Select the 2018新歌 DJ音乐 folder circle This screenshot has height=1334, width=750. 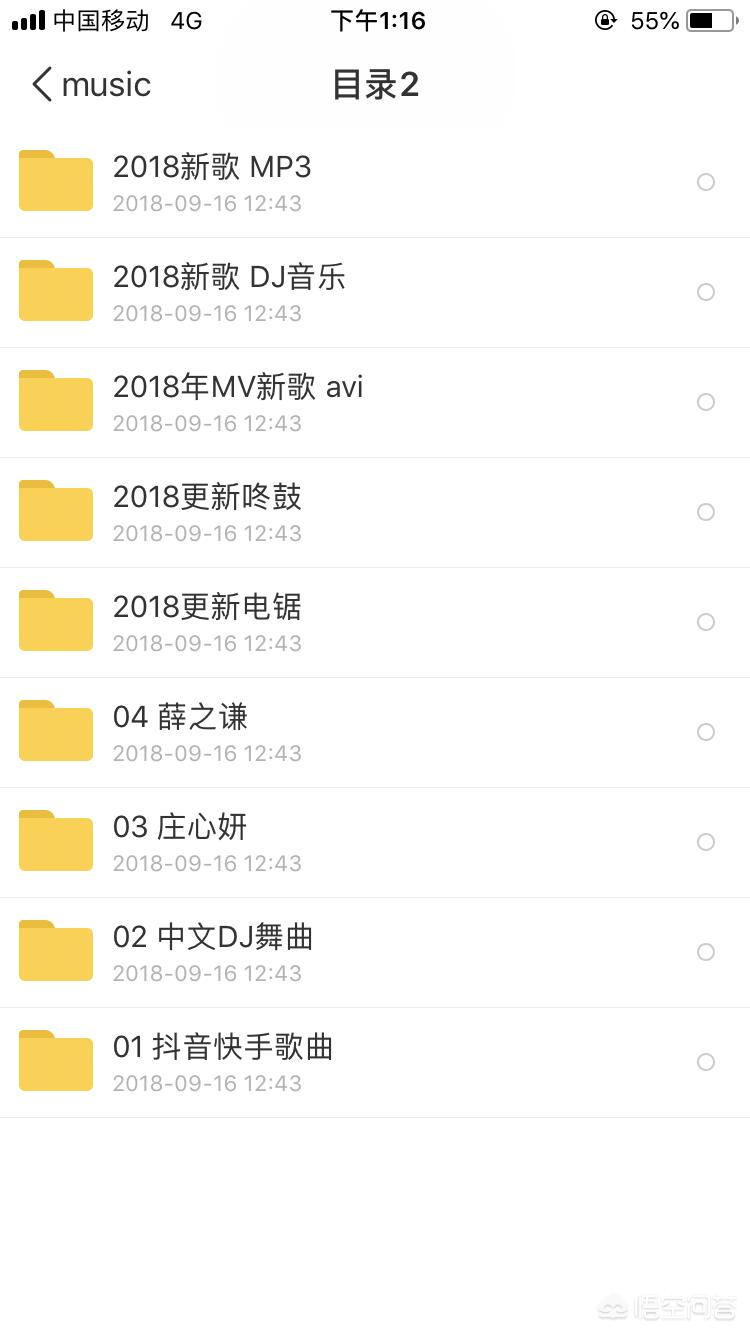[x=706, y=292]
